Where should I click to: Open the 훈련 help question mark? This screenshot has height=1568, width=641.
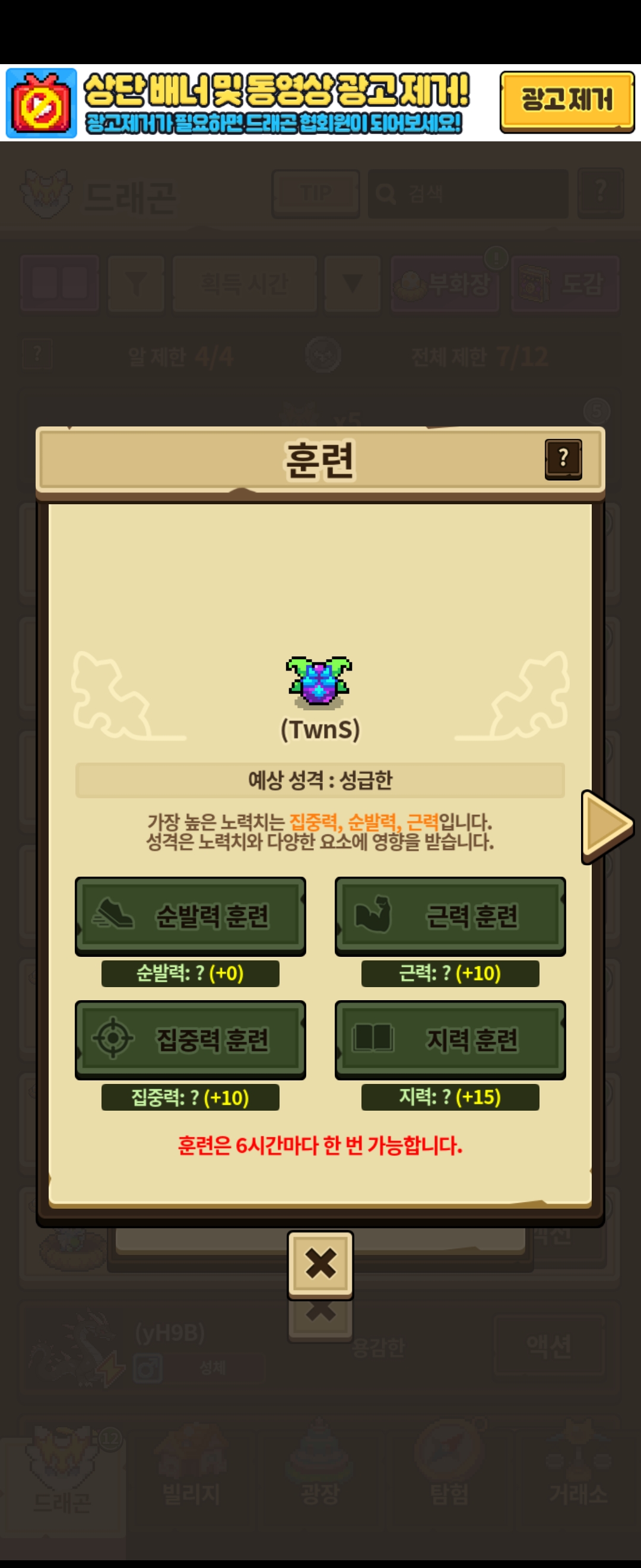563,459
